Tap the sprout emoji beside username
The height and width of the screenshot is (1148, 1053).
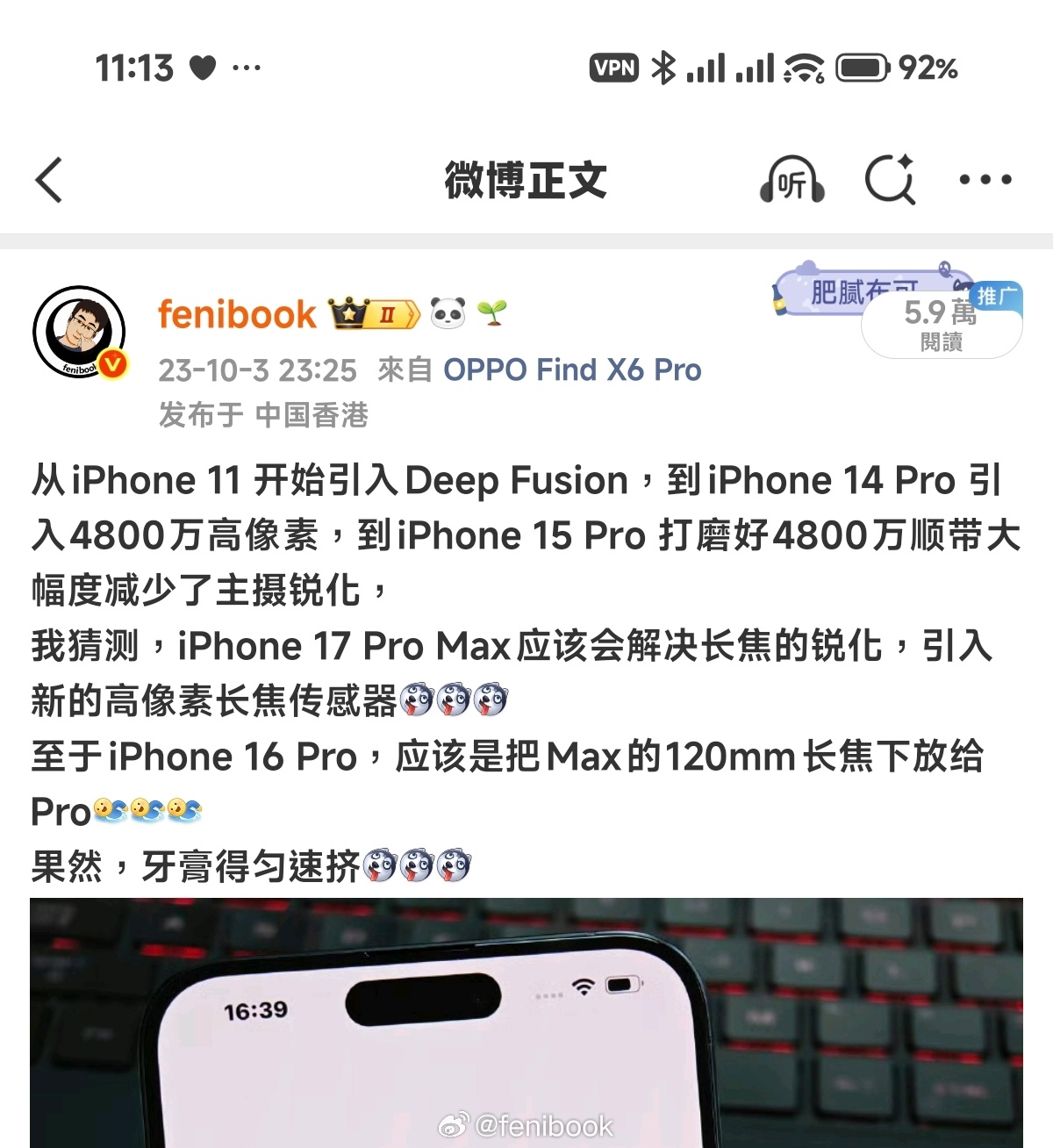(x=494, y=312)
